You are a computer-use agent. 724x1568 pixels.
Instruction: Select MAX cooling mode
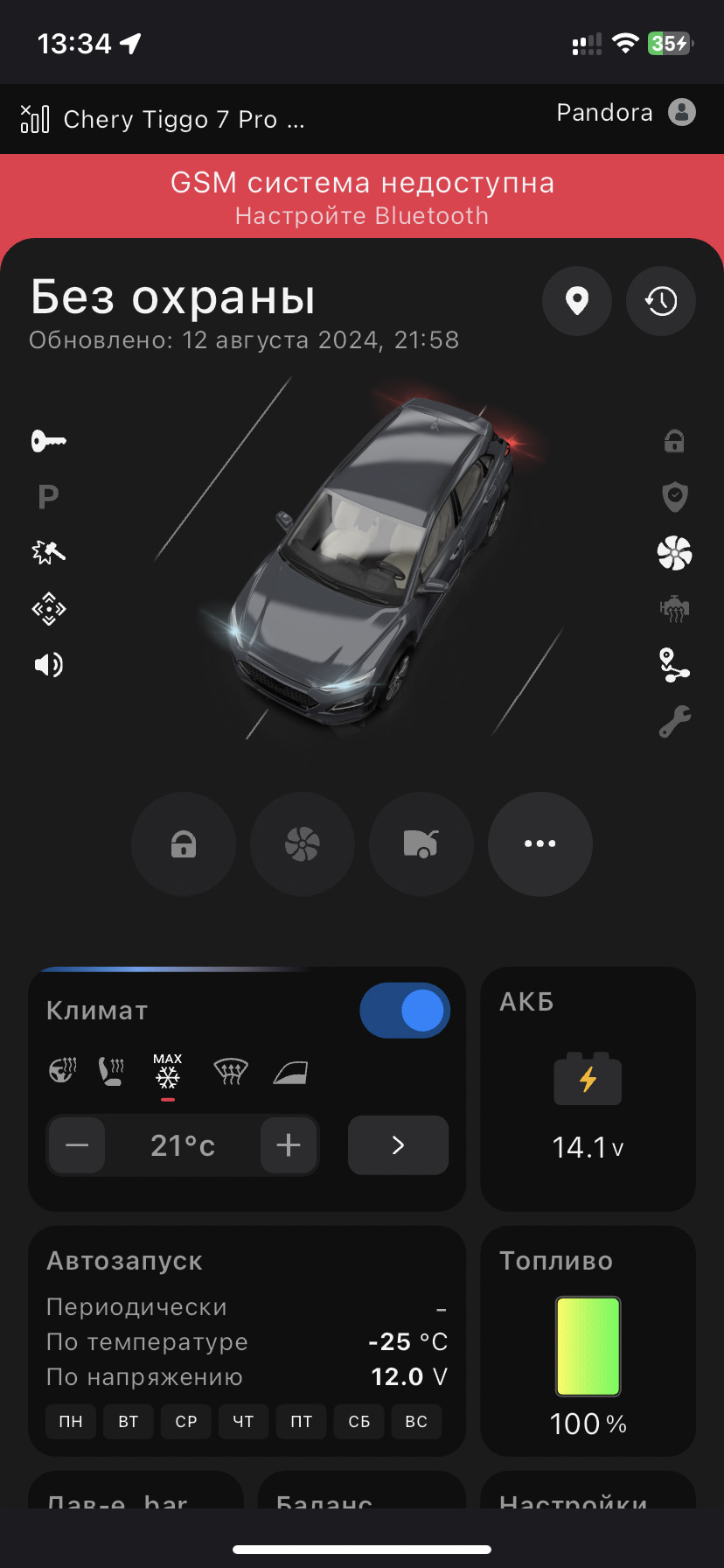(168, 1071)
